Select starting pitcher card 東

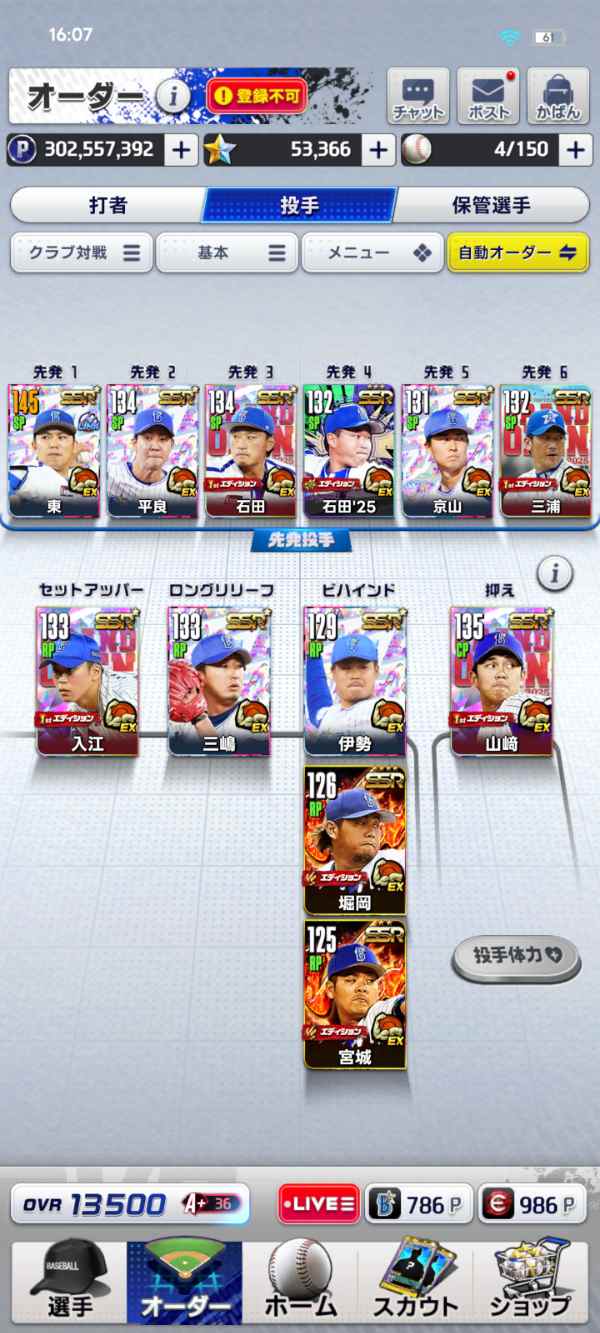54,451
